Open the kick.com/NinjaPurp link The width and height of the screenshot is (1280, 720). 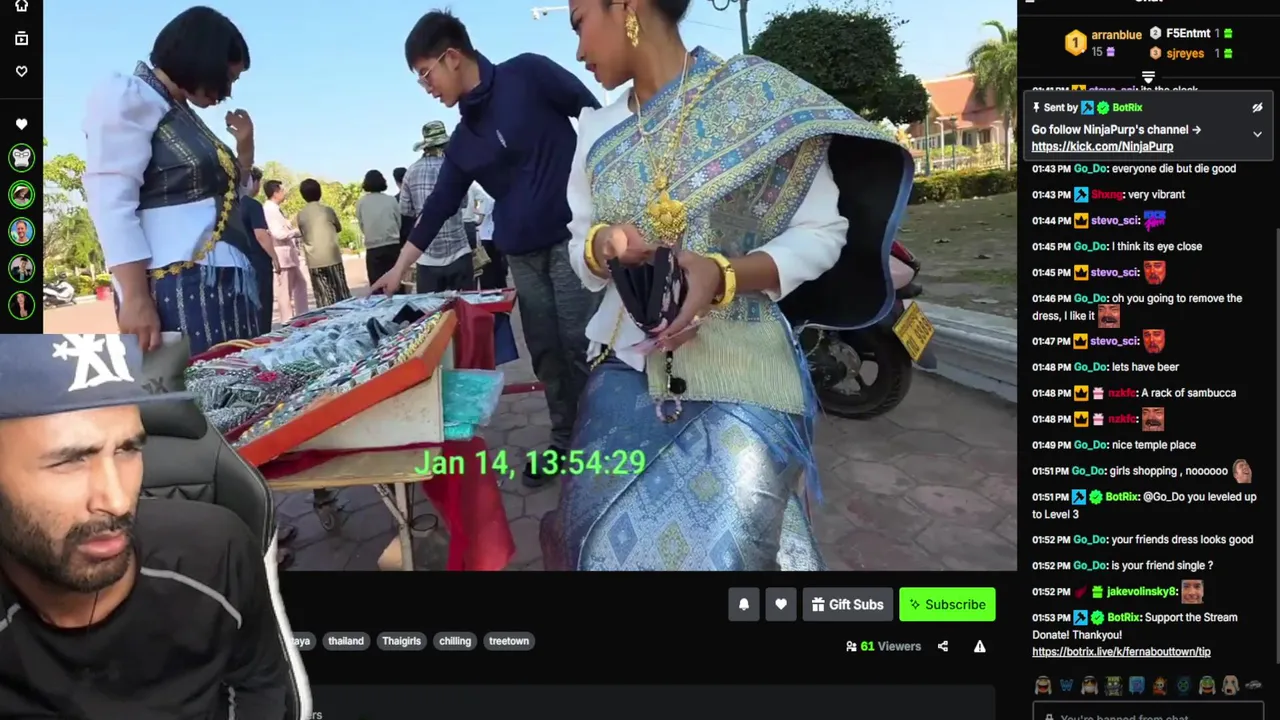click(x=1102, y=146)
